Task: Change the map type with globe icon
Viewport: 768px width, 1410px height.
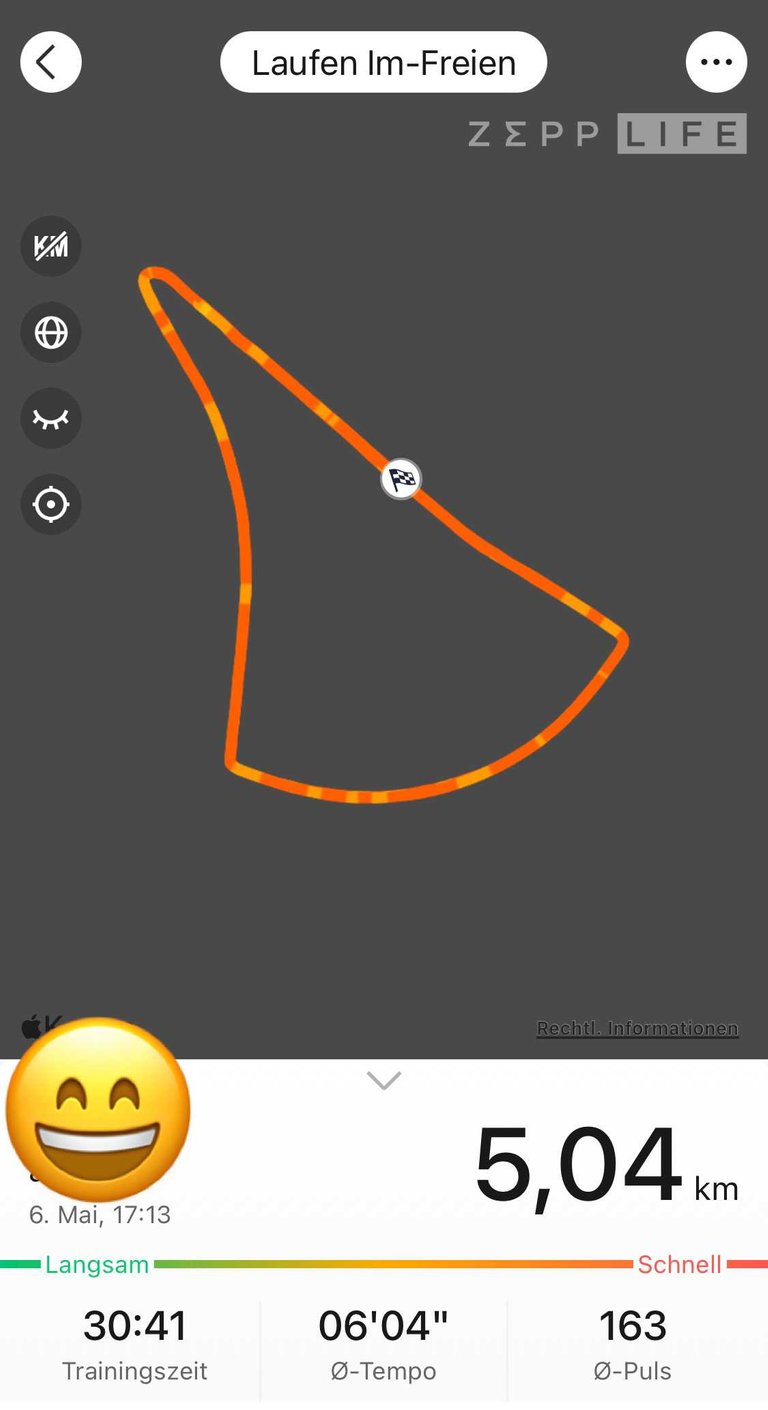Action: point(51,332)
